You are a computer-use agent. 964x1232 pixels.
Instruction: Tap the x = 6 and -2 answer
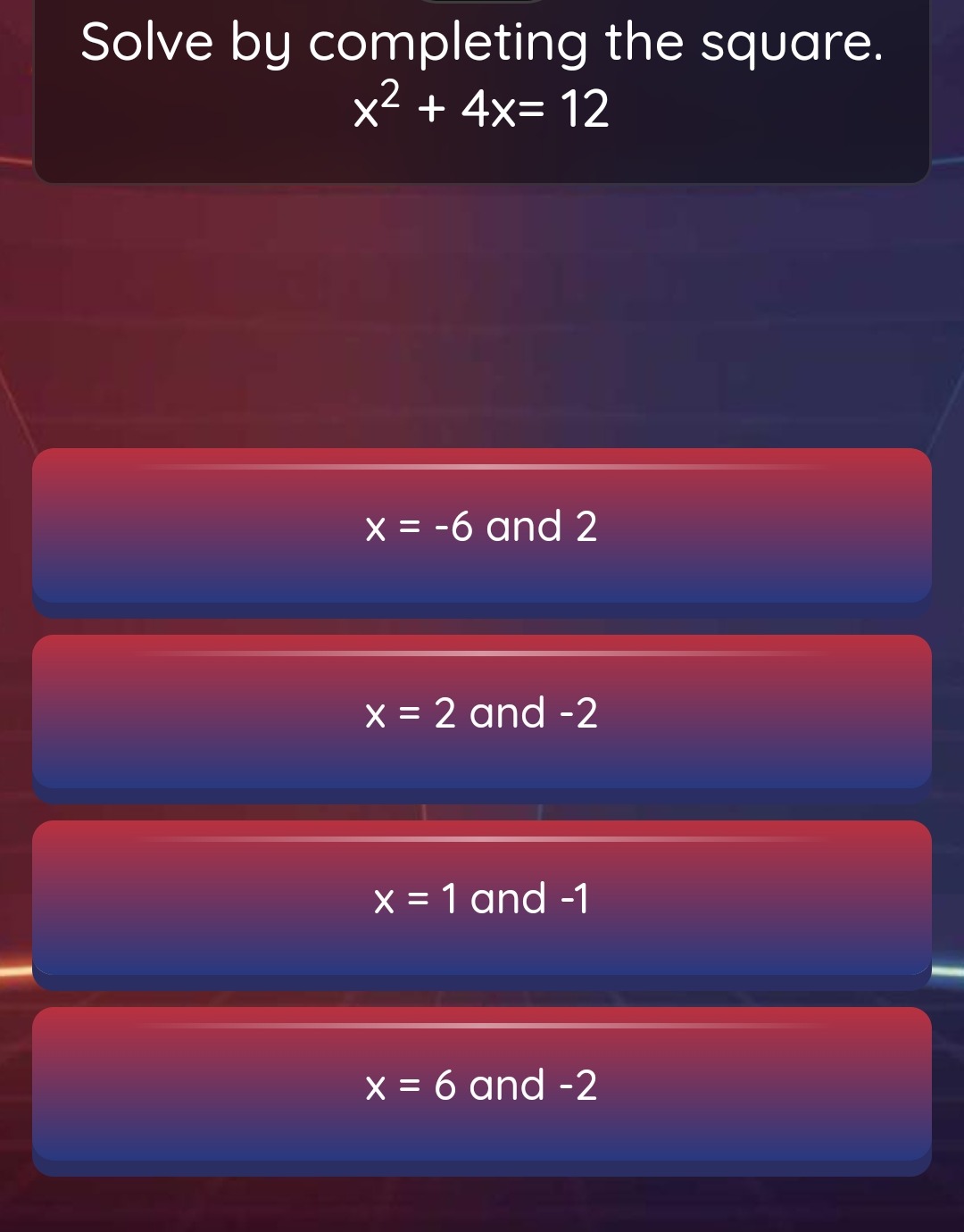coord(482,1086)
